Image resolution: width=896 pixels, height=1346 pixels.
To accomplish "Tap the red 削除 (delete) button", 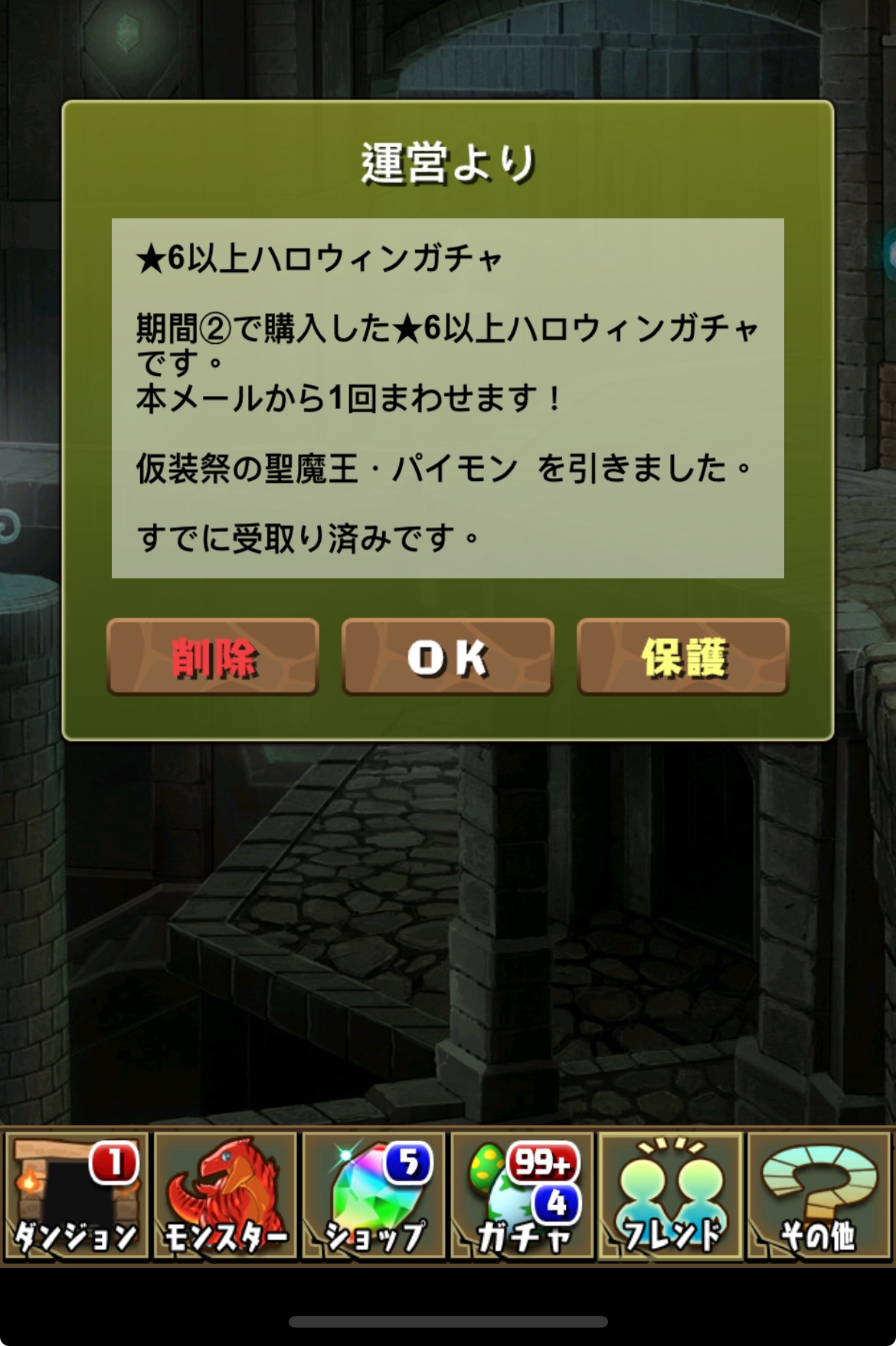I will click(x=213, y=657).
